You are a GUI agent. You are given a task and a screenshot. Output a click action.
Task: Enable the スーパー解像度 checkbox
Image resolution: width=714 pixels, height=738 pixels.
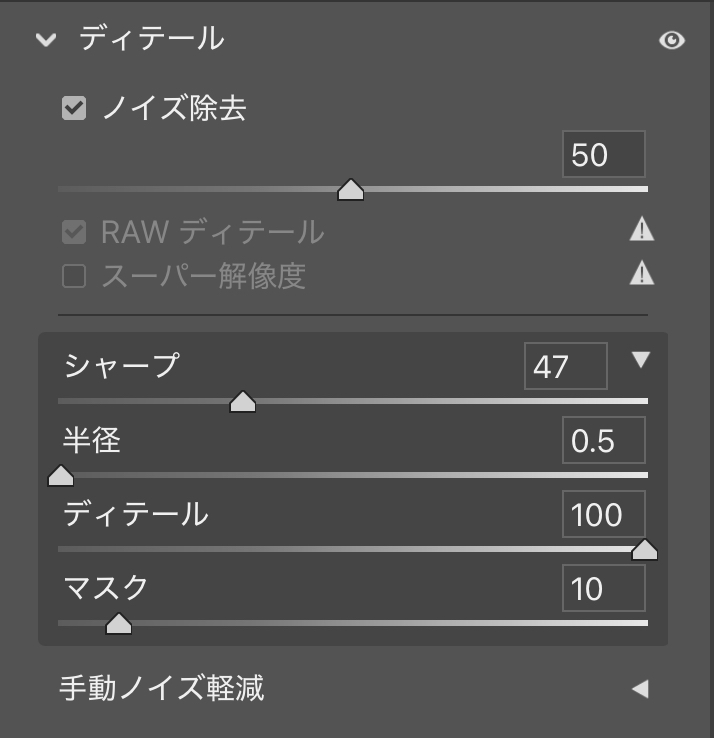pyautogui.click(x=74, y=276)
